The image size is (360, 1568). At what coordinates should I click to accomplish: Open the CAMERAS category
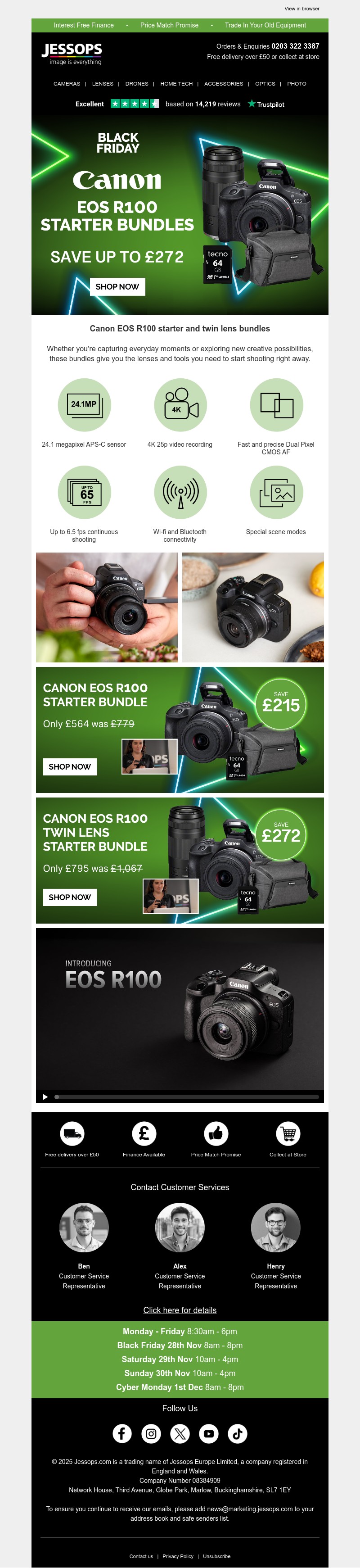[67, 84]
